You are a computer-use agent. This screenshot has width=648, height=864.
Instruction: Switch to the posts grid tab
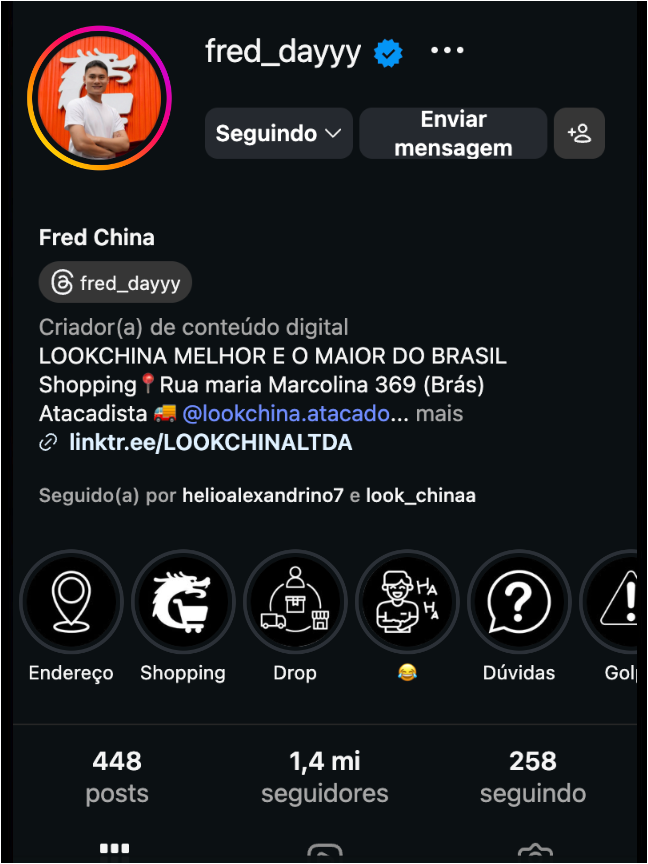click(115, 851)
